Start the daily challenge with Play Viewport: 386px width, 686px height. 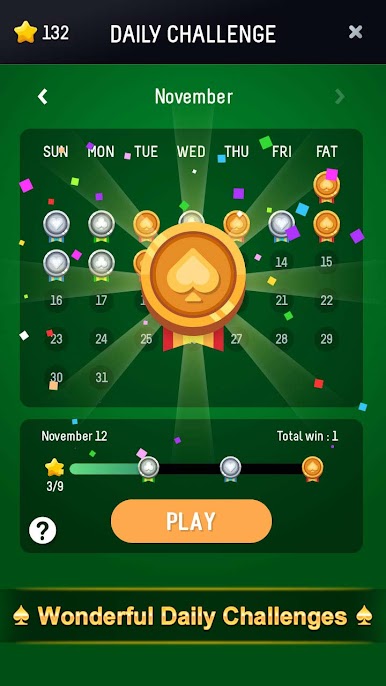pyautogui.click(x=191, y=521)
